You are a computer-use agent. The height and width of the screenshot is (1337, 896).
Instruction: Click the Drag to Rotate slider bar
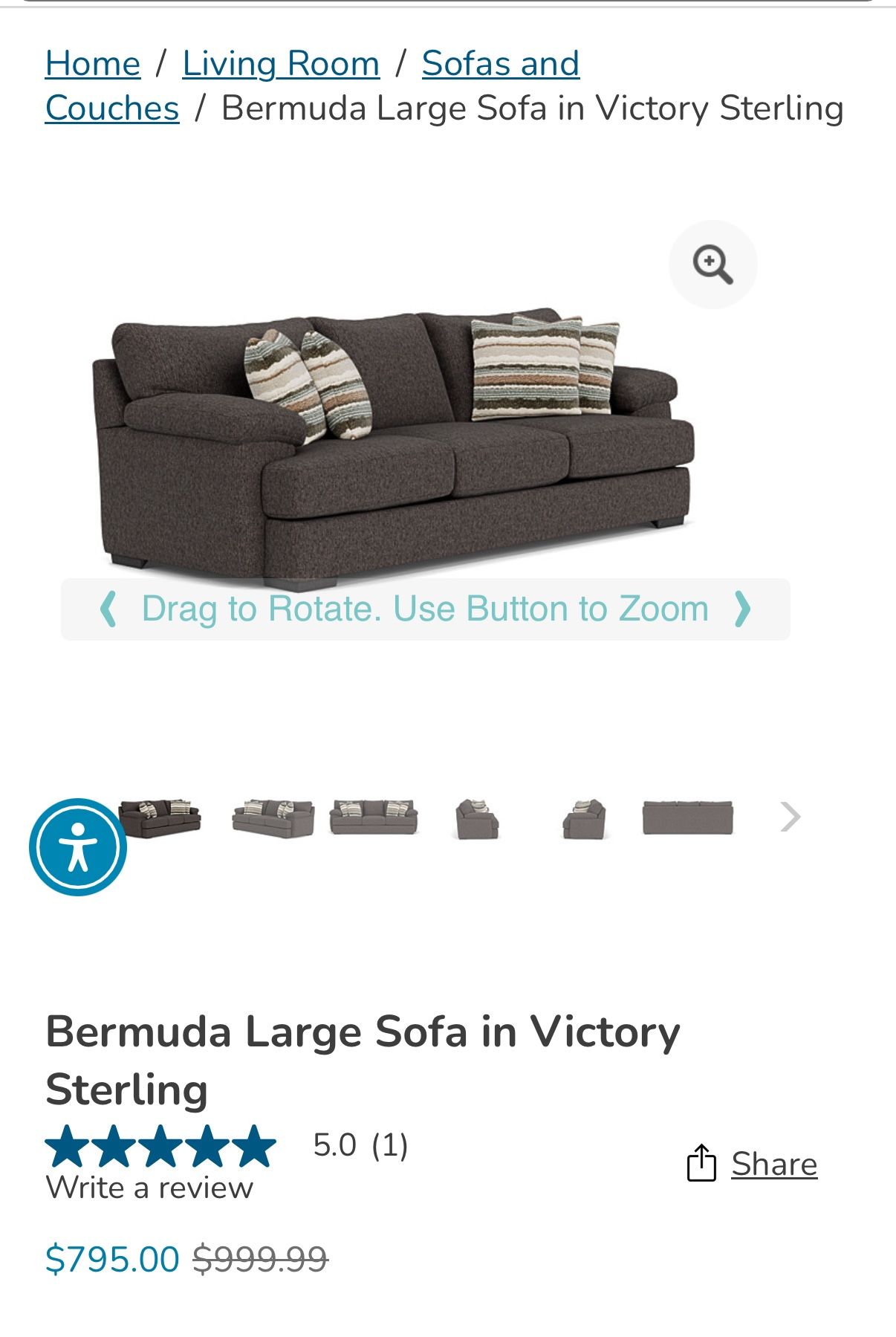(x=423, y=609)
